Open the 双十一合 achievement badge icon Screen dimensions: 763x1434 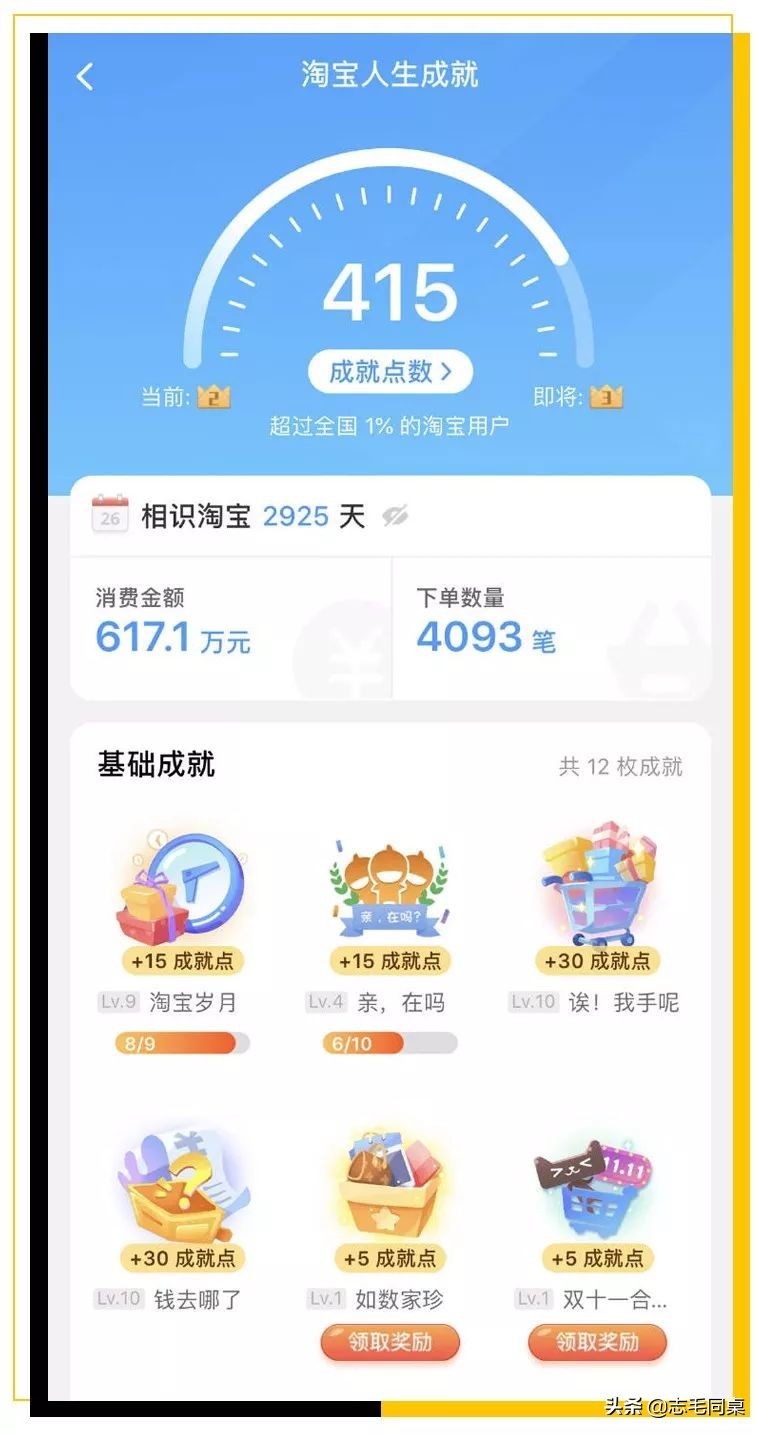(x=598, y=1186)
